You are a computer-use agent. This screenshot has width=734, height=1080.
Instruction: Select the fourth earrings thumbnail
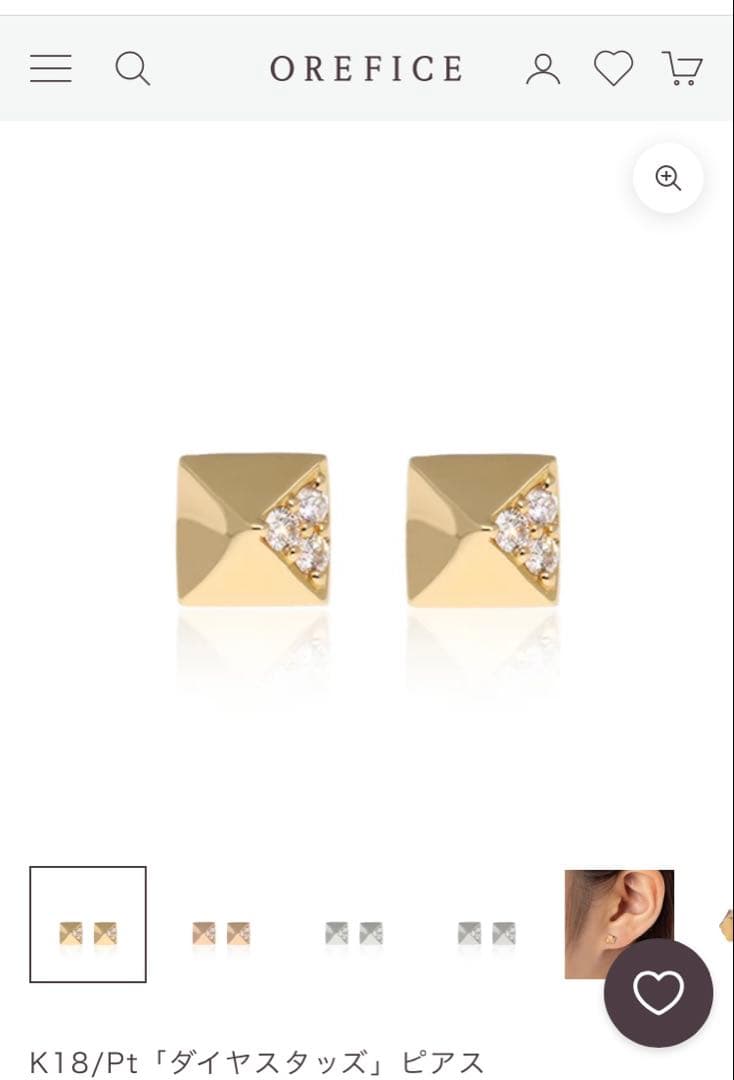click(487, 932)
